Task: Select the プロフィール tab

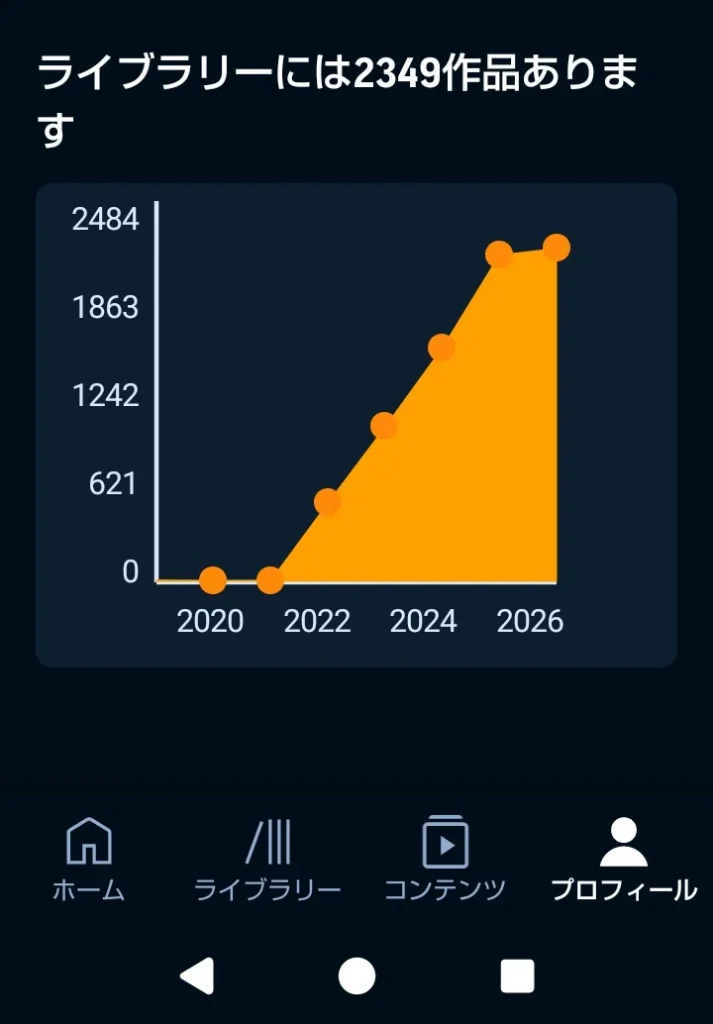Action: click(x=623, y=858)
